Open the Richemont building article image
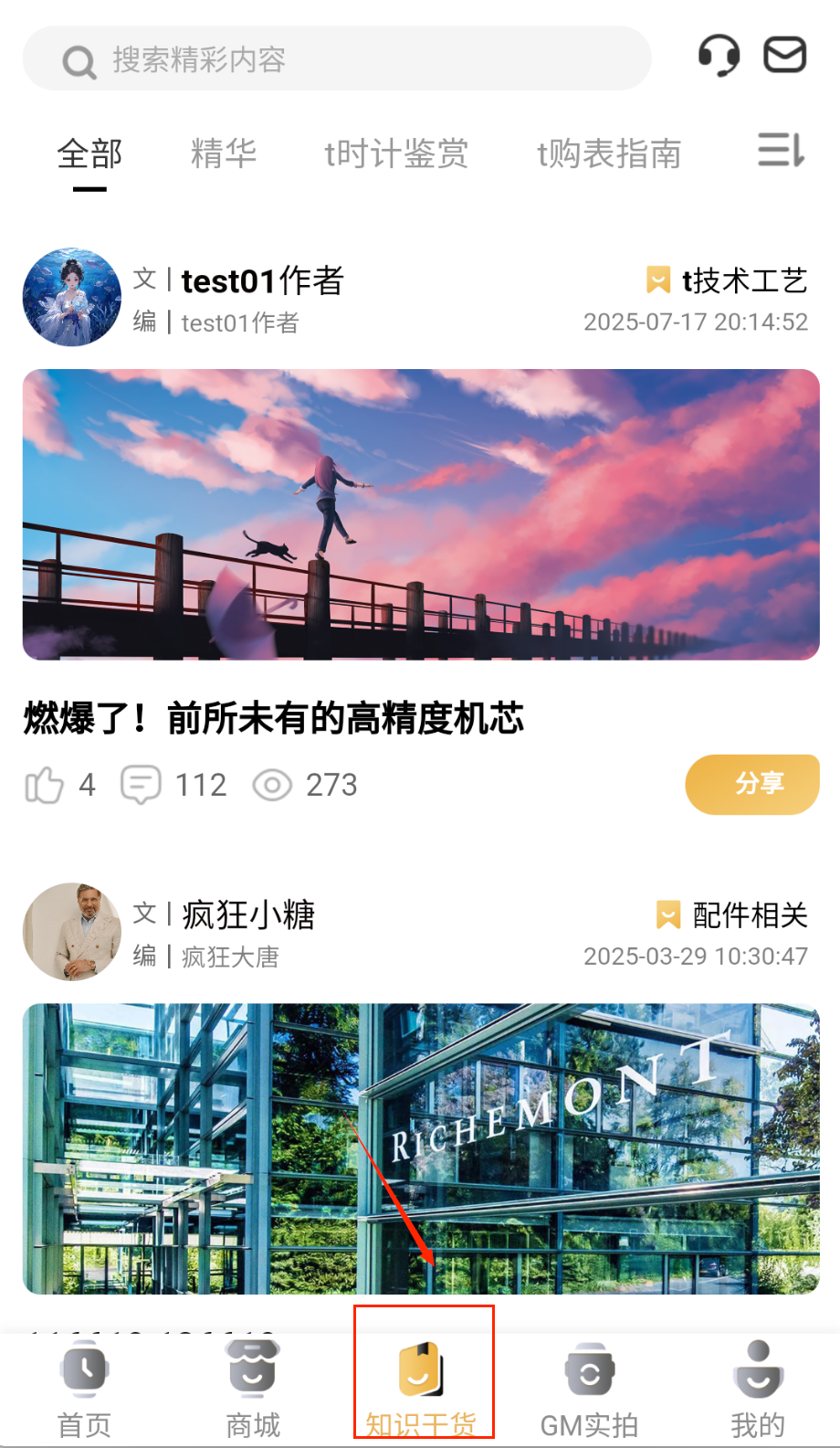Viewport: 840px width, 1448px height. [421, 1148]
